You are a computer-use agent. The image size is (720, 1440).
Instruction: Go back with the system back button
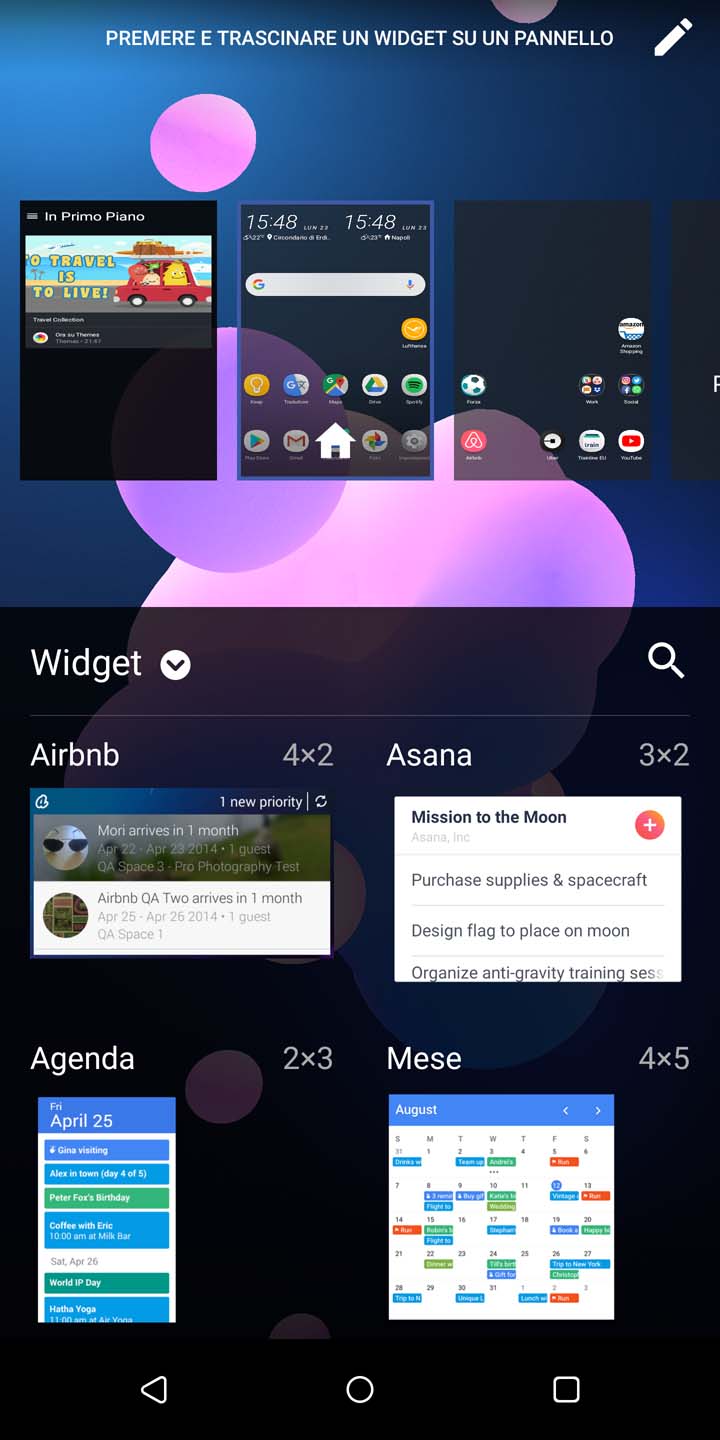pos(154,1389)
